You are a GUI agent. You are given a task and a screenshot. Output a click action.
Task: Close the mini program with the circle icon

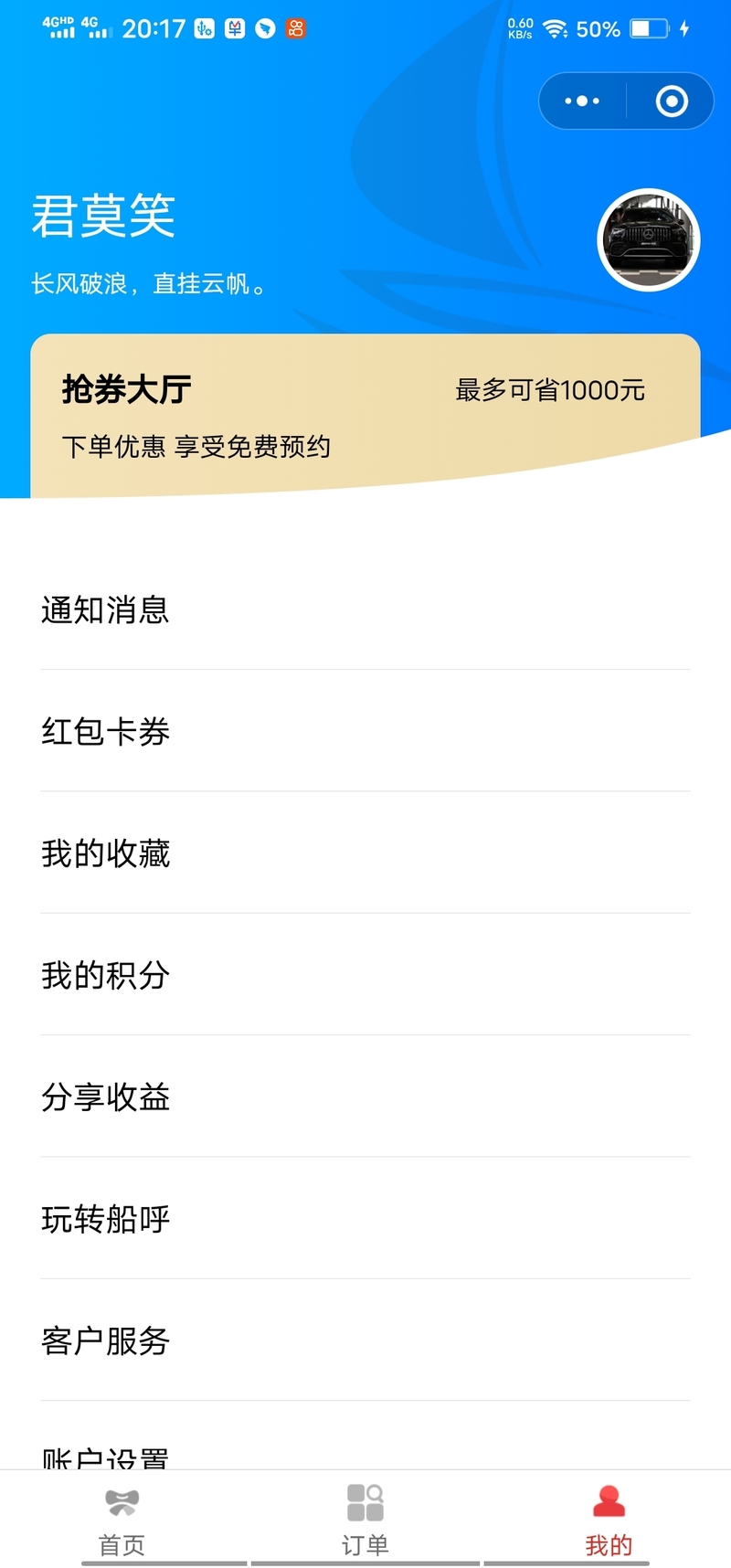(x=672, y=101)
